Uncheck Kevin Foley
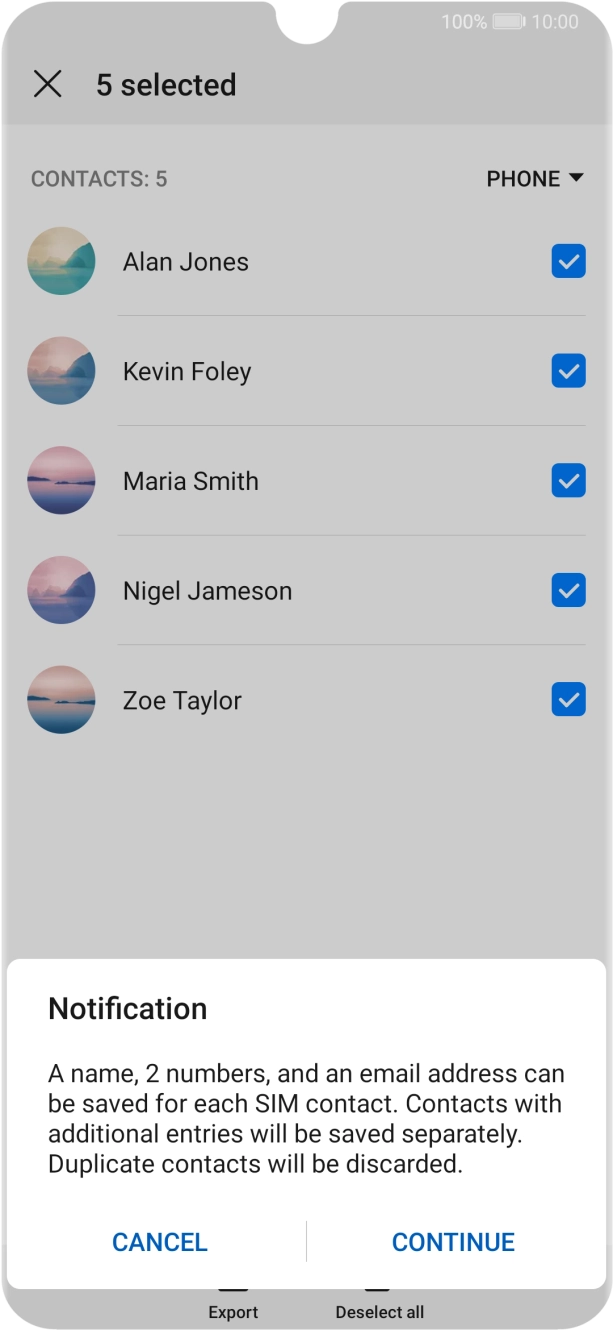 pos(569,371)
